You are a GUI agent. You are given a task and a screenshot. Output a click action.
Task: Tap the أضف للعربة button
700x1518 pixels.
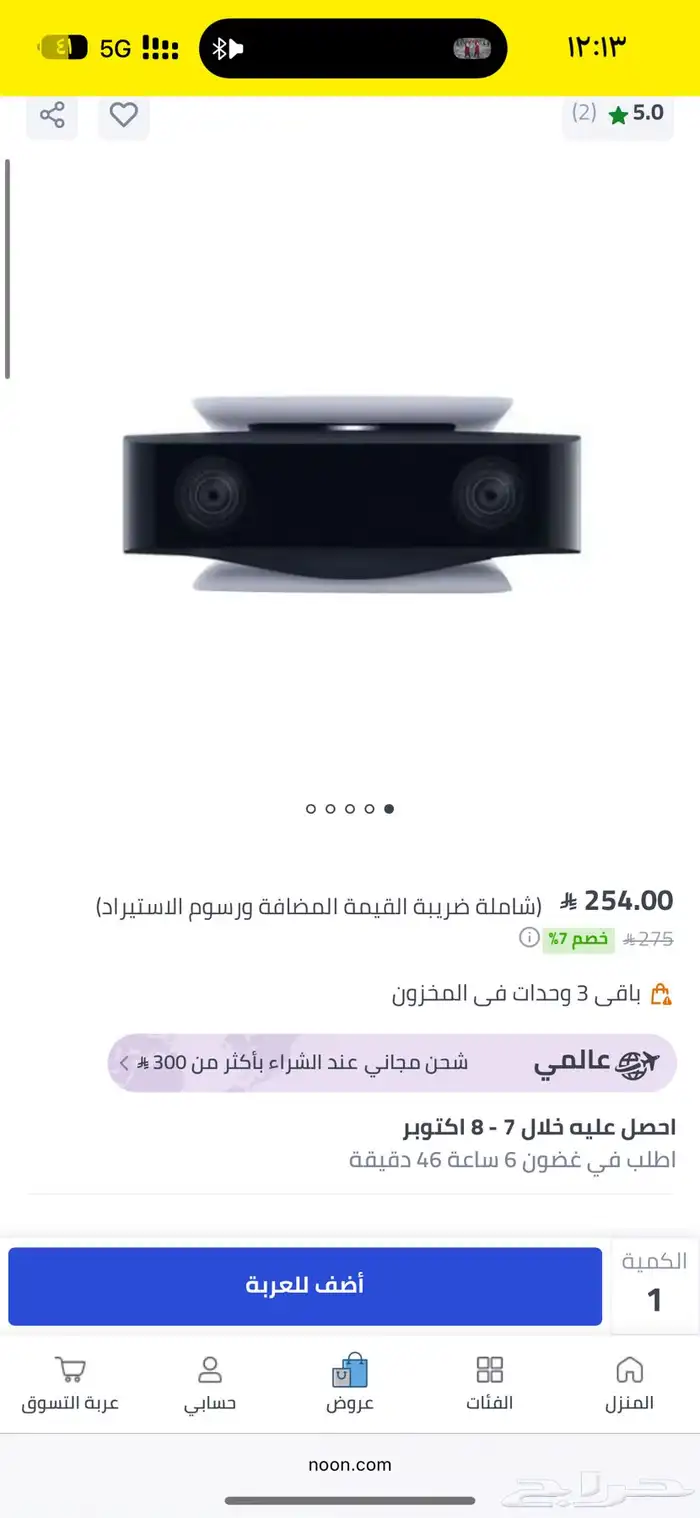point(305,1285)
